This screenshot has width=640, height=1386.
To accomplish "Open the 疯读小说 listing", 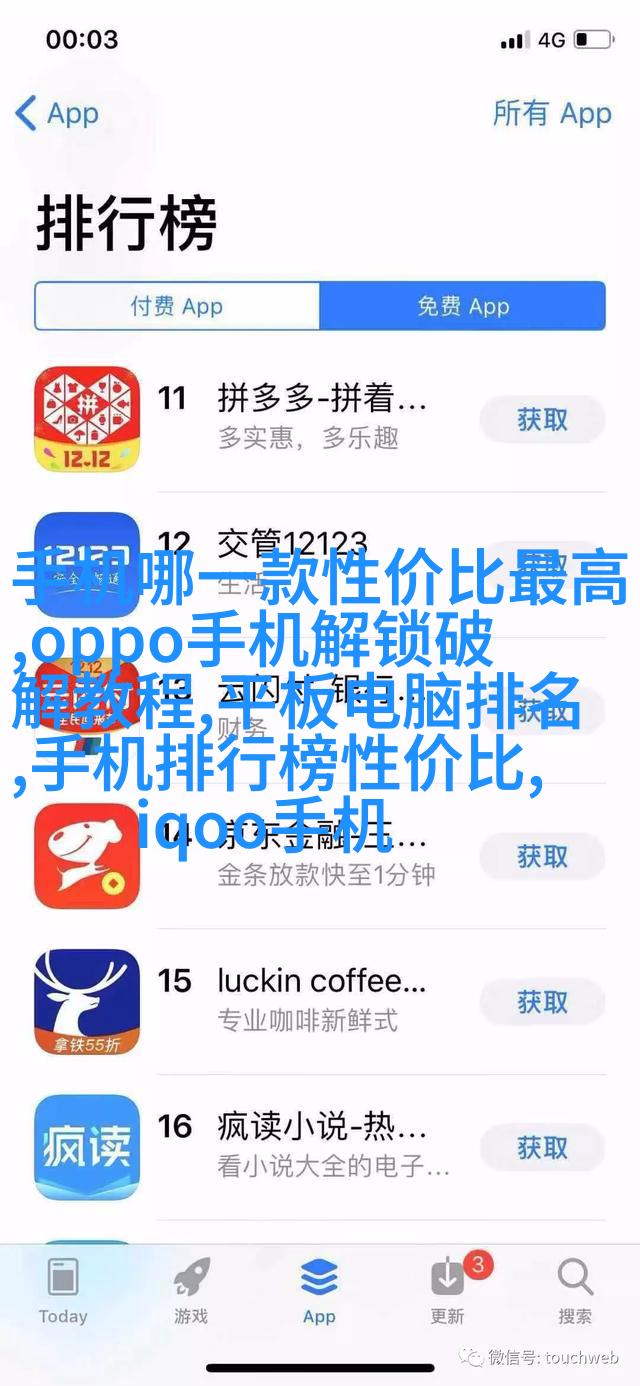I will tap(322, 1144).
